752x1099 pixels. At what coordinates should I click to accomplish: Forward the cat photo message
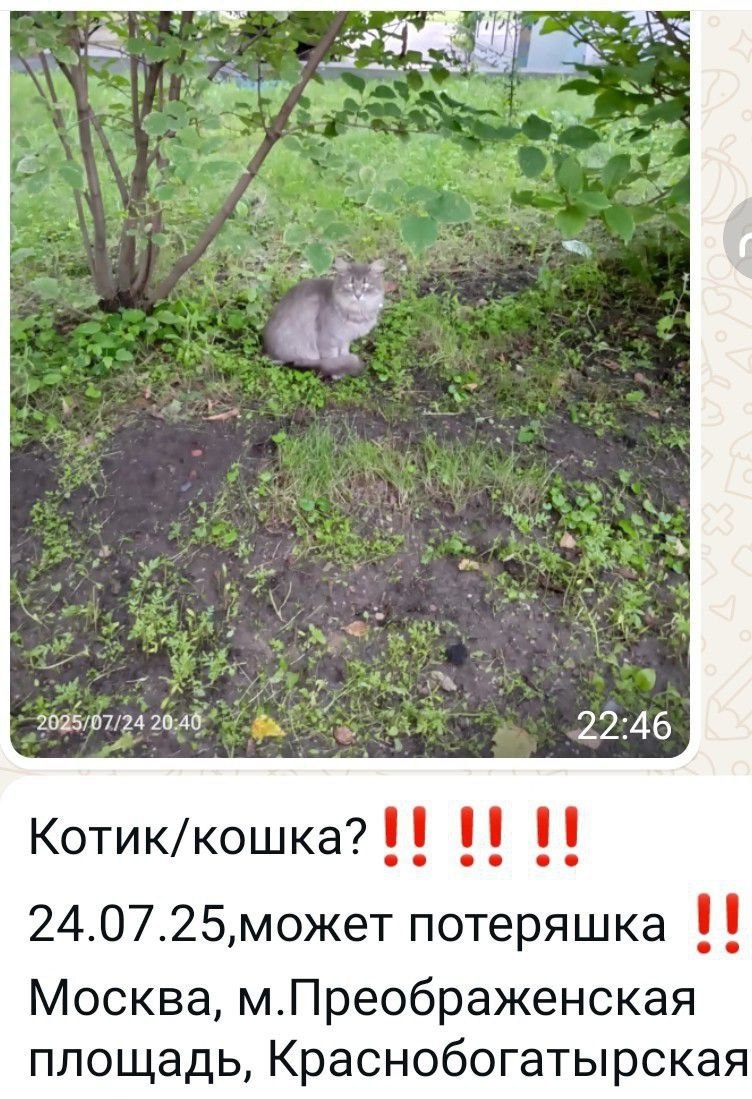point(741,240)
